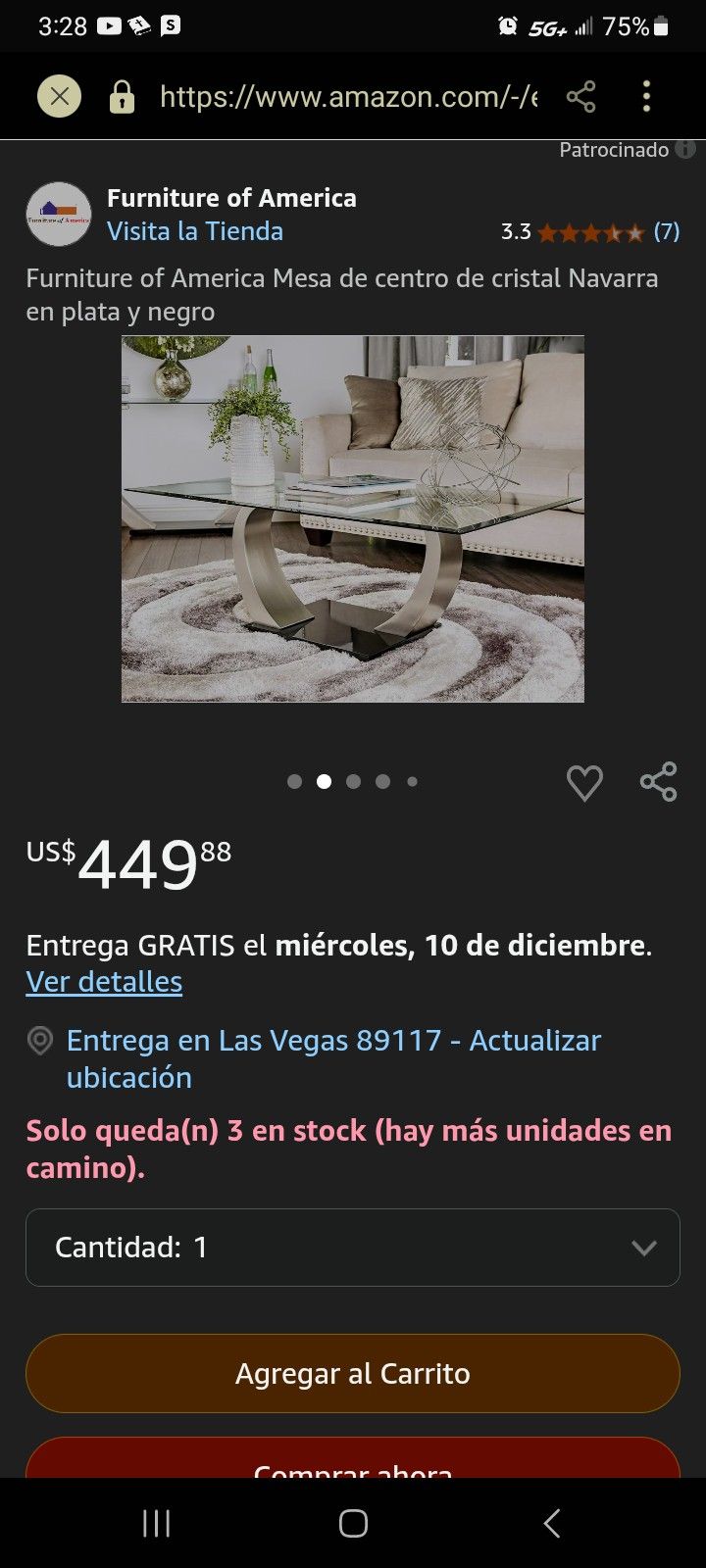Tap Agregar al Carrito
Image resolution: width=706 pixels, height=1568 pixels.
pos(353,1373)
